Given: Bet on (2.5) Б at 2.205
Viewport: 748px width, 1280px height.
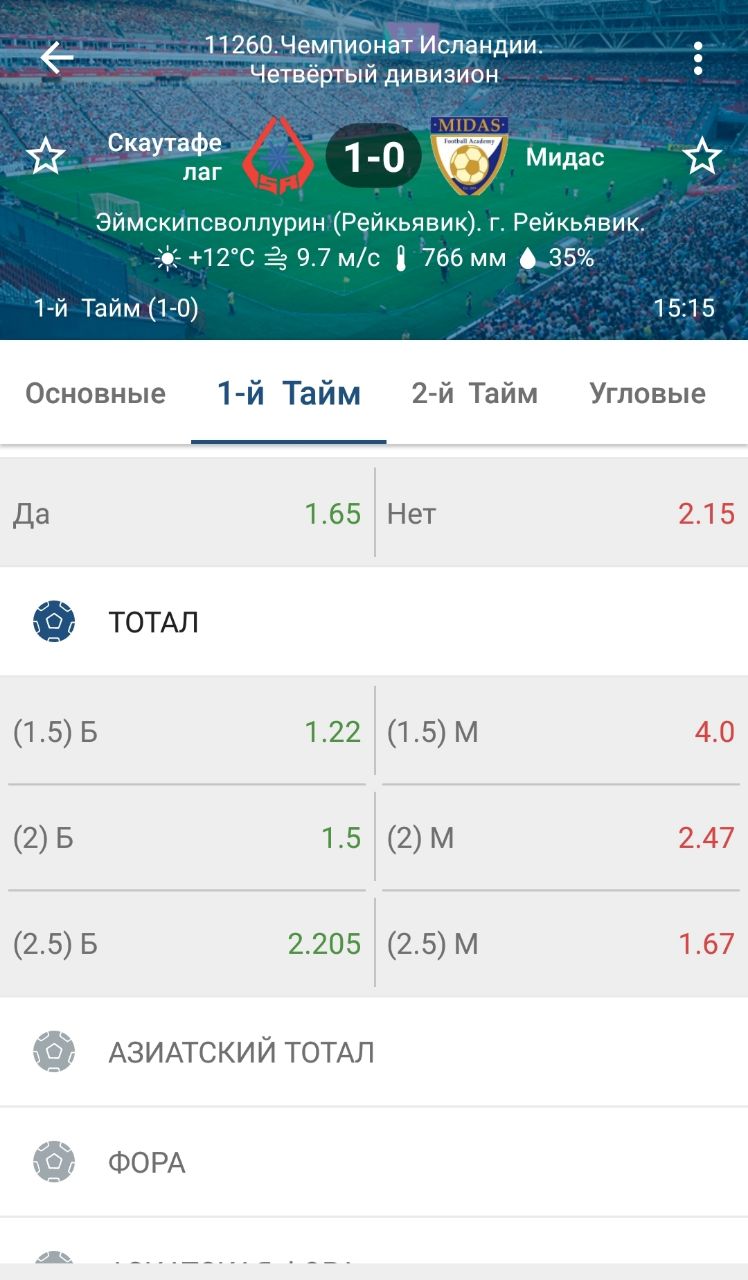Looking at the screenshot, I should pyautogui.click(x=187, y=944).
